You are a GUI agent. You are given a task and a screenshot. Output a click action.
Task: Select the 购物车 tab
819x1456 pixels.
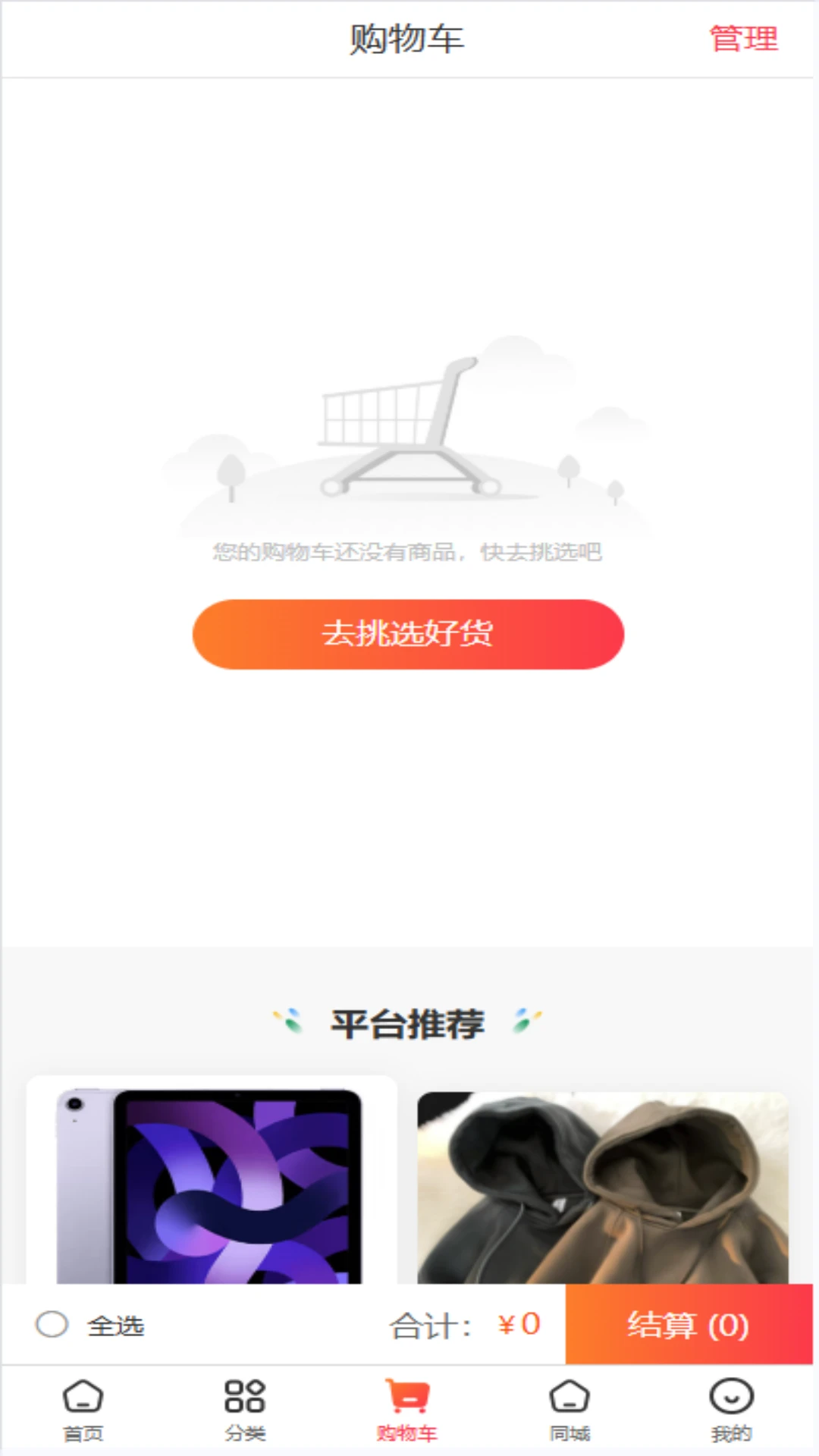407,1410
